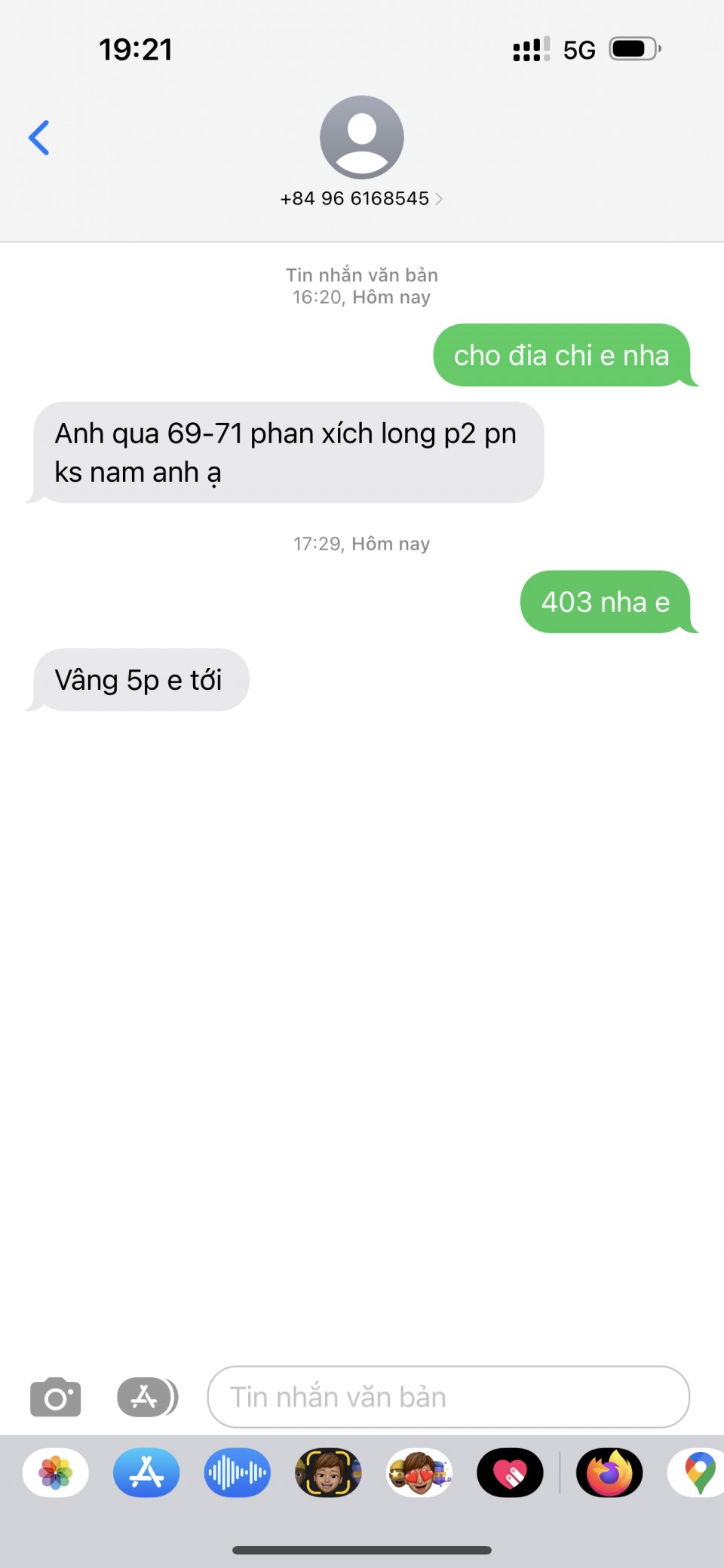The width and height of the screenshot is (724, 1568).
Task: Open Memoji stickers
Action: pyautogui.click(x=419, y=1472)
